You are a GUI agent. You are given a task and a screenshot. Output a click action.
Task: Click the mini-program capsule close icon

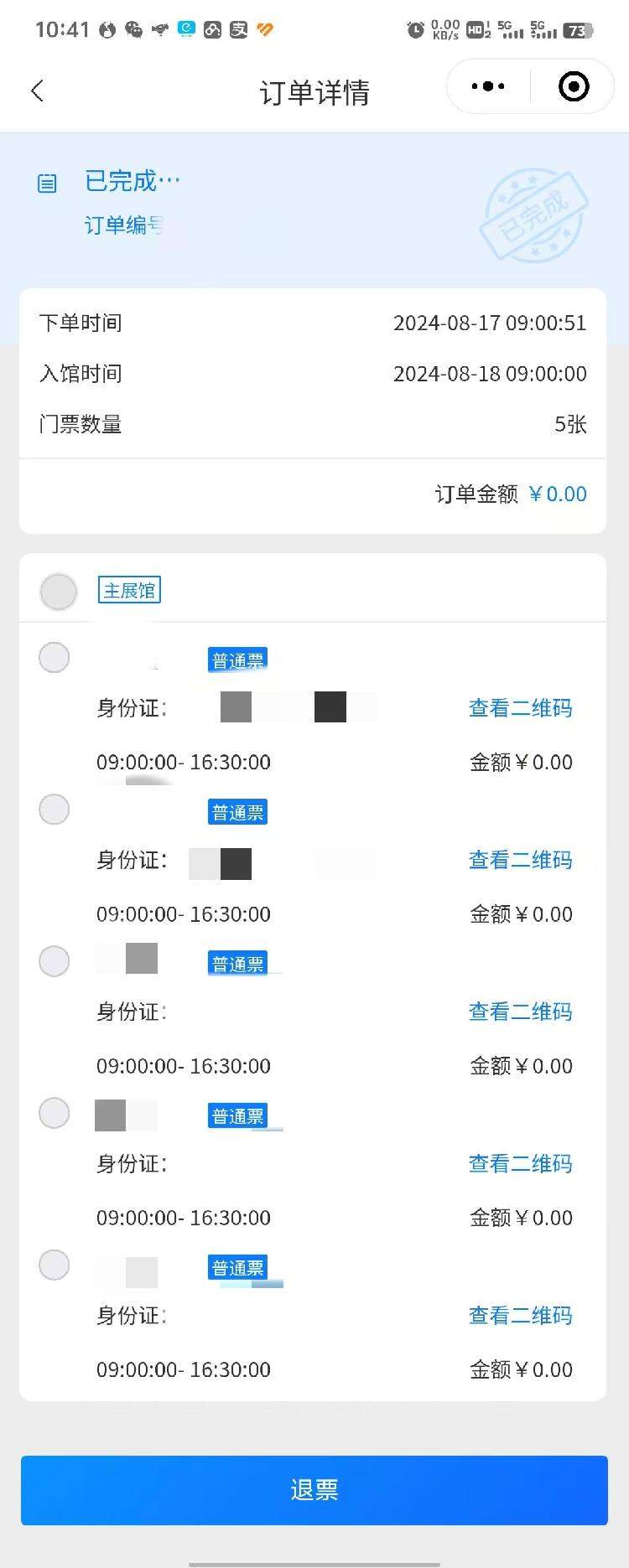(573, 86)
